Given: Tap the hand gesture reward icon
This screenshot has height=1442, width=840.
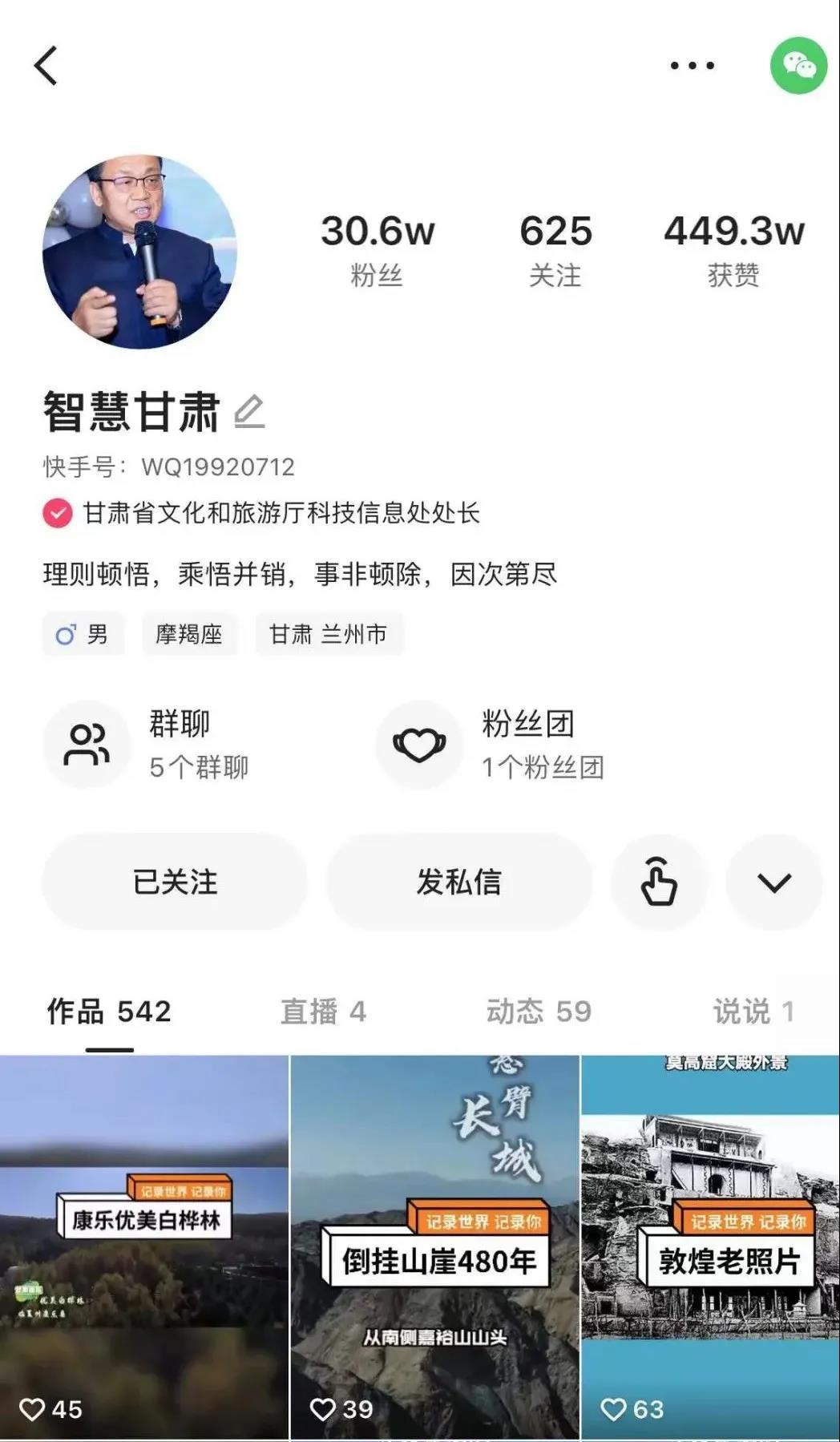Looking at the screenshot, I should [x=659, y=882].
